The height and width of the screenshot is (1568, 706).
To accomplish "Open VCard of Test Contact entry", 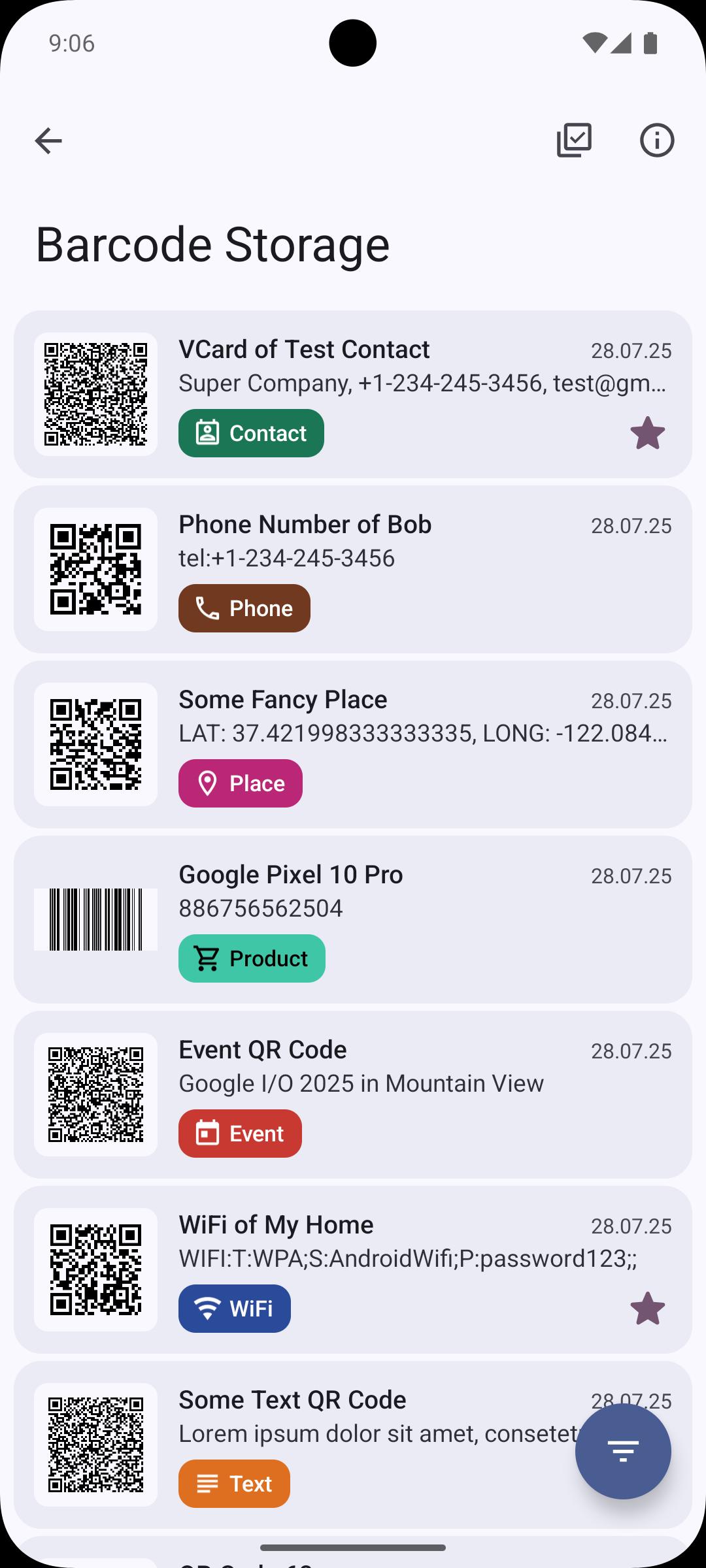I will (x=353, y=394).
